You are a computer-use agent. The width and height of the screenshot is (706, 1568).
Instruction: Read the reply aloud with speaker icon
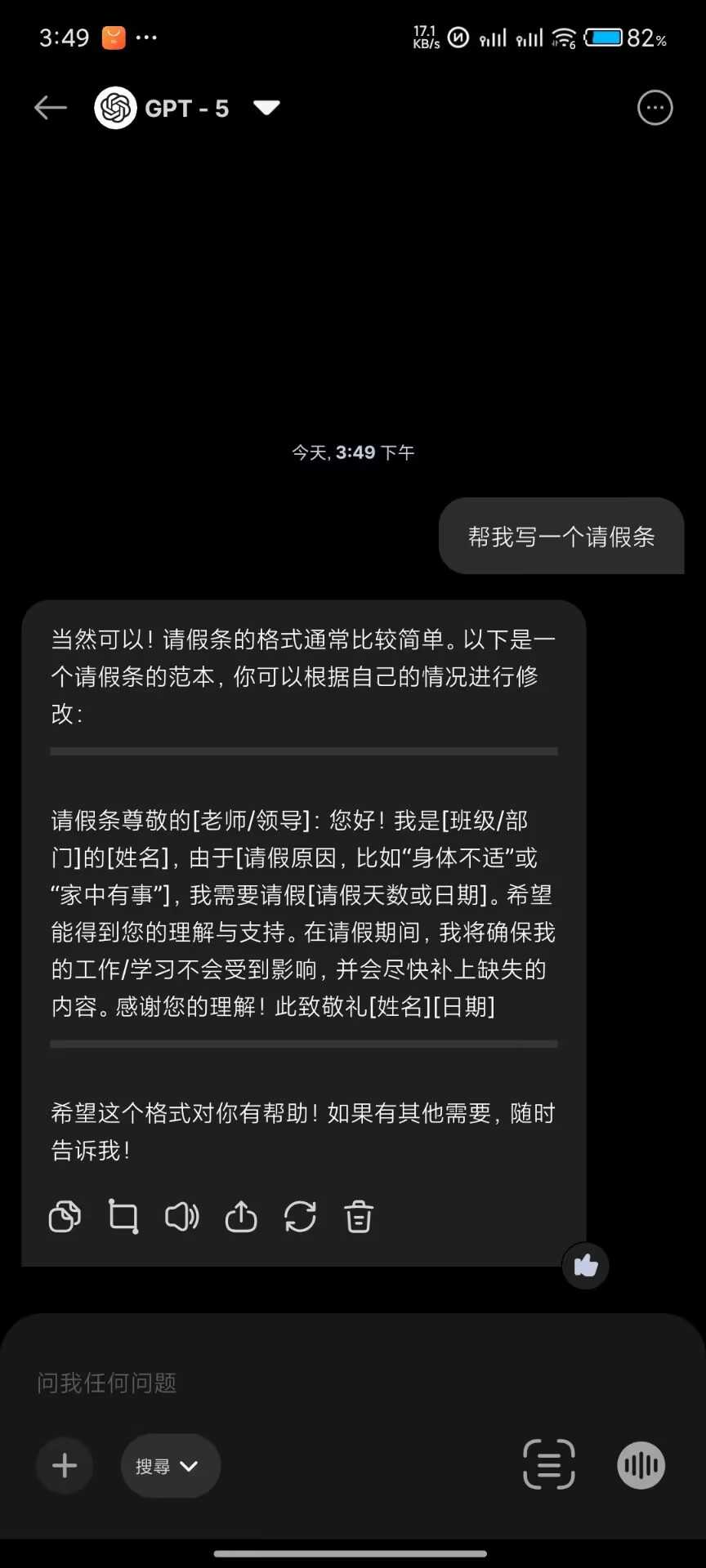point(181,1217)
